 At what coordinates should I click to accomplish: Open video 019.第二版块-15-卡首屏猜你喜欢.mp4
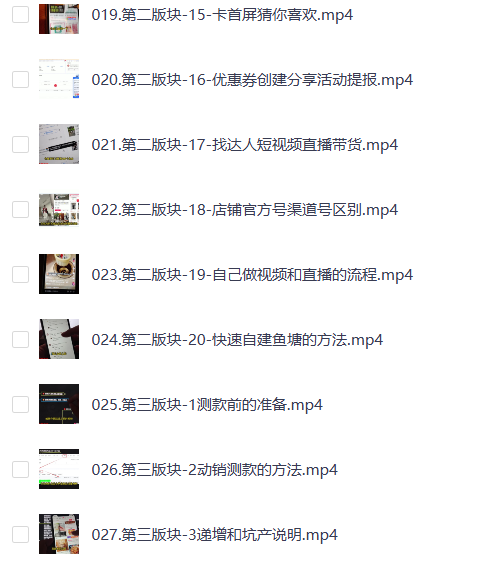(x=222, y=15)
